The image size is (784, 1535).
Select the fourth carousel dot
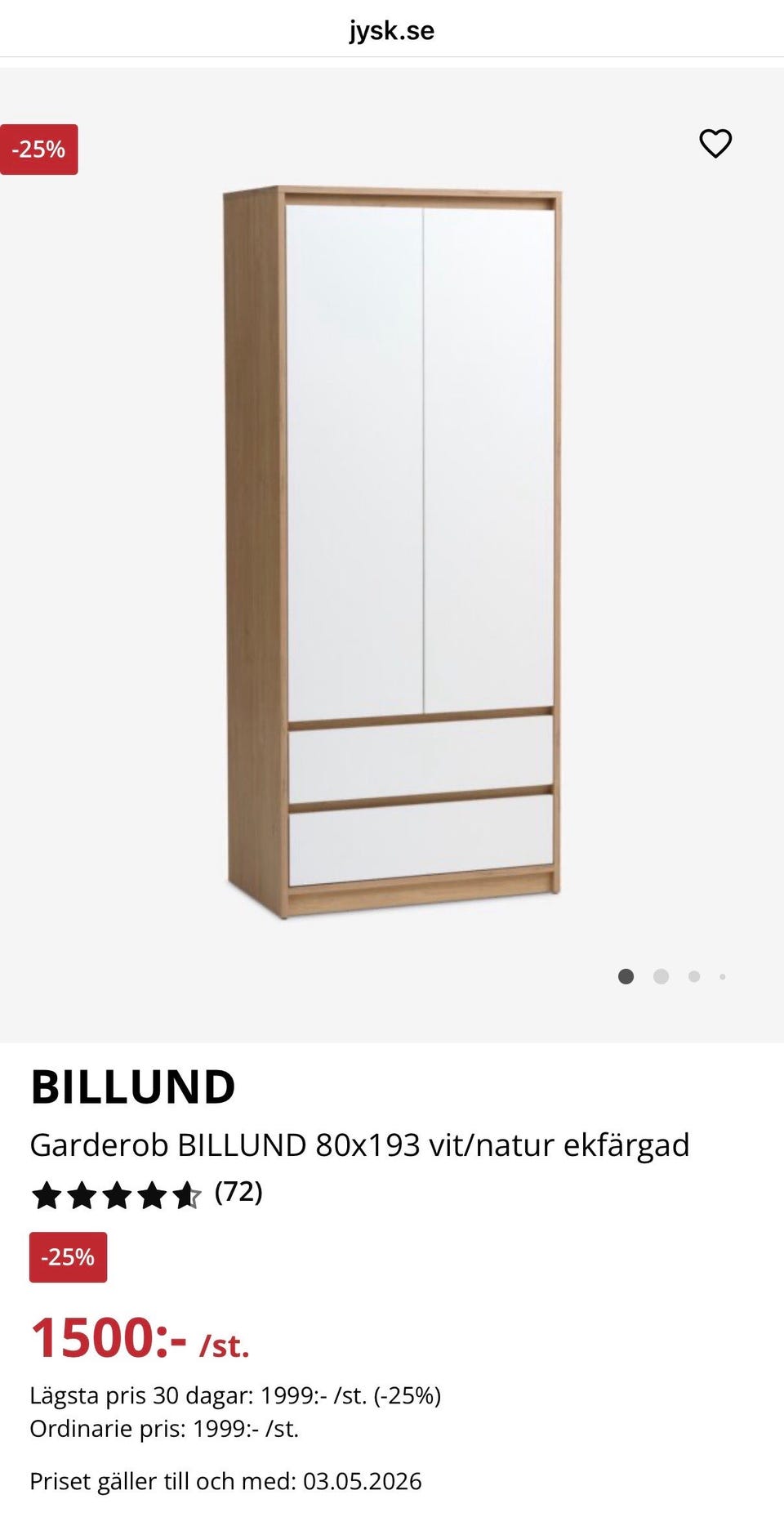point(723,977)
